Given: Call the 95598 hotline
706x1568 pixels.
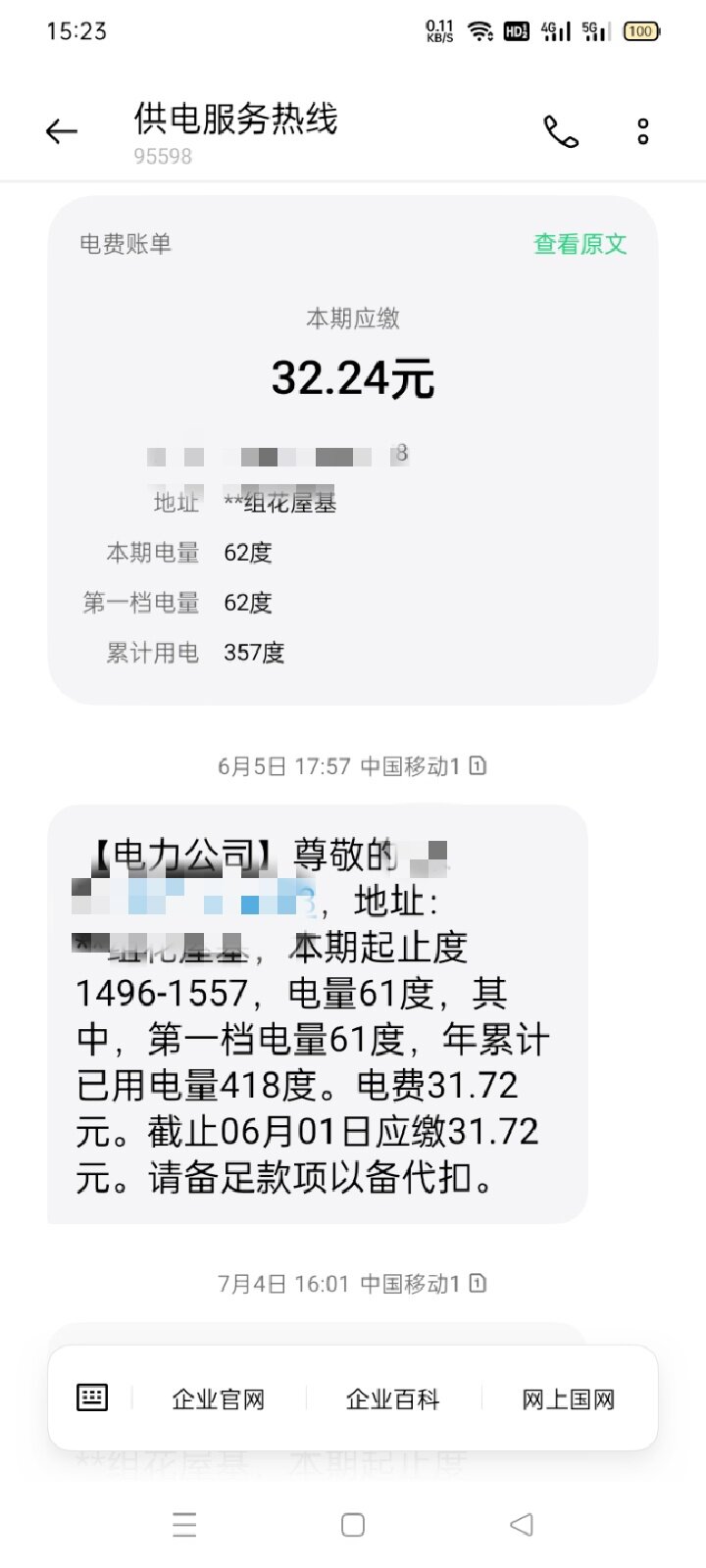Looking at the screenshot, I should click(x=561, y=131).
